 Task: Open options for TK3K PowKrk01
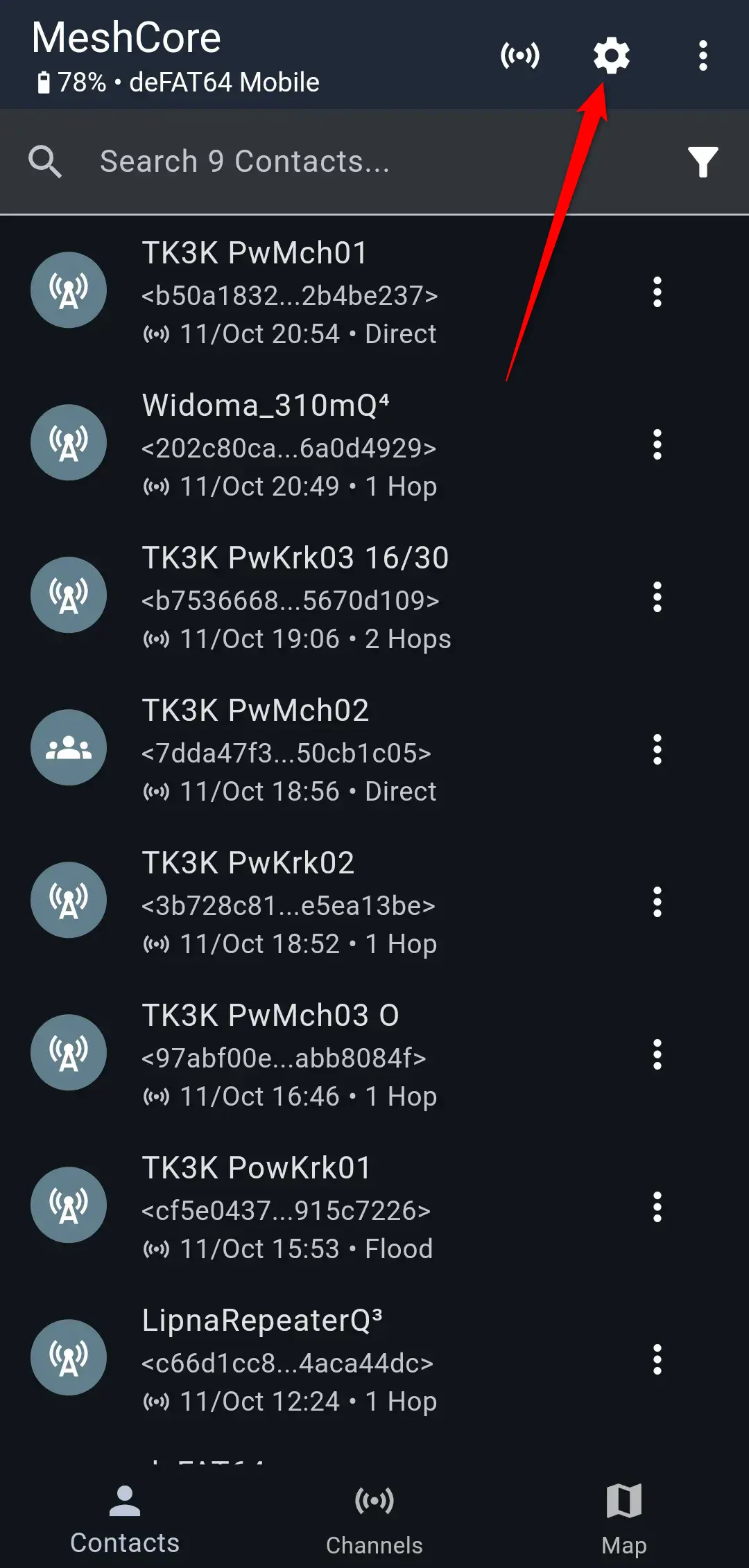(657, 1208)
